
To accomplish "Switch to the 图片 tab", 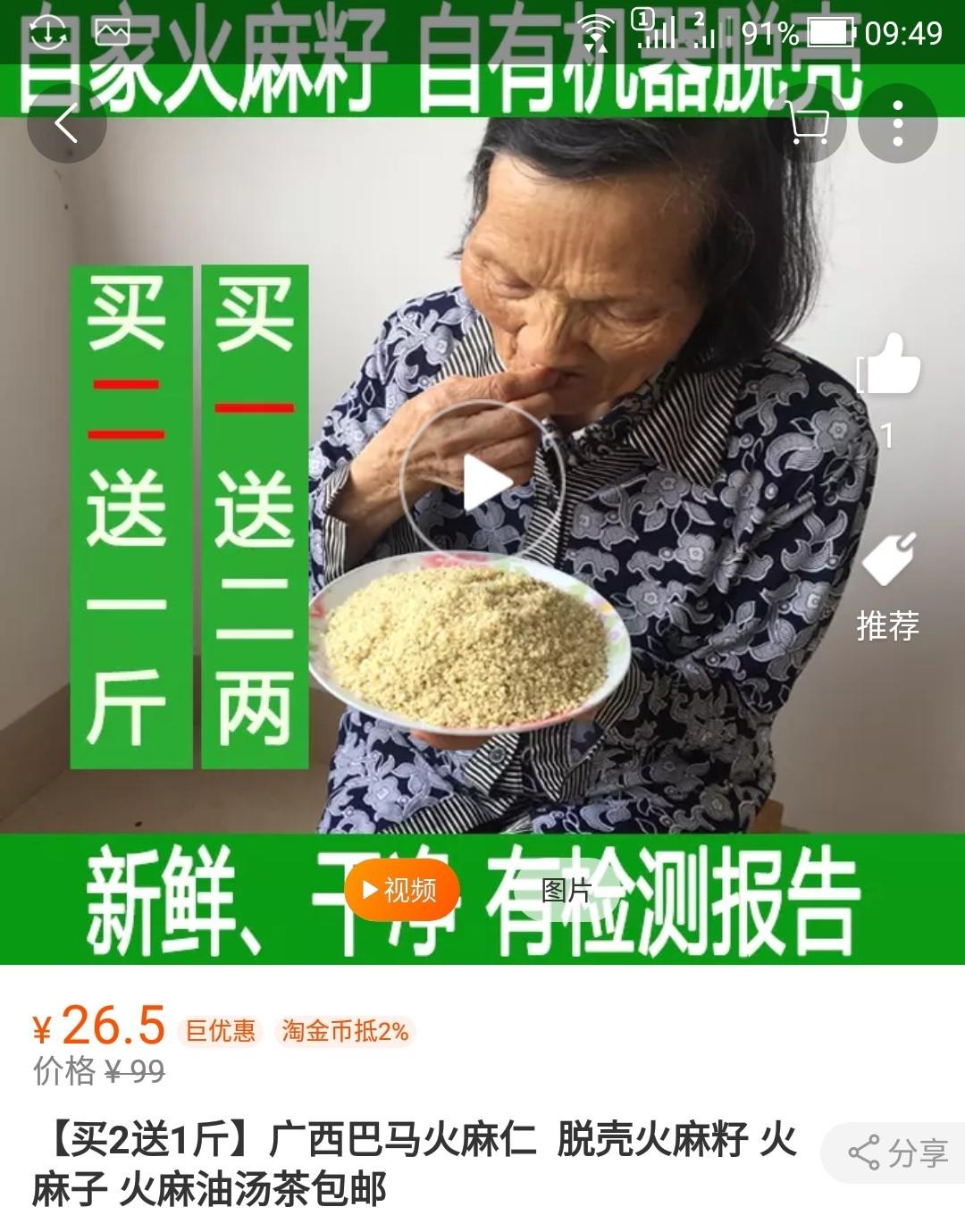I will [x=566, y=890].
